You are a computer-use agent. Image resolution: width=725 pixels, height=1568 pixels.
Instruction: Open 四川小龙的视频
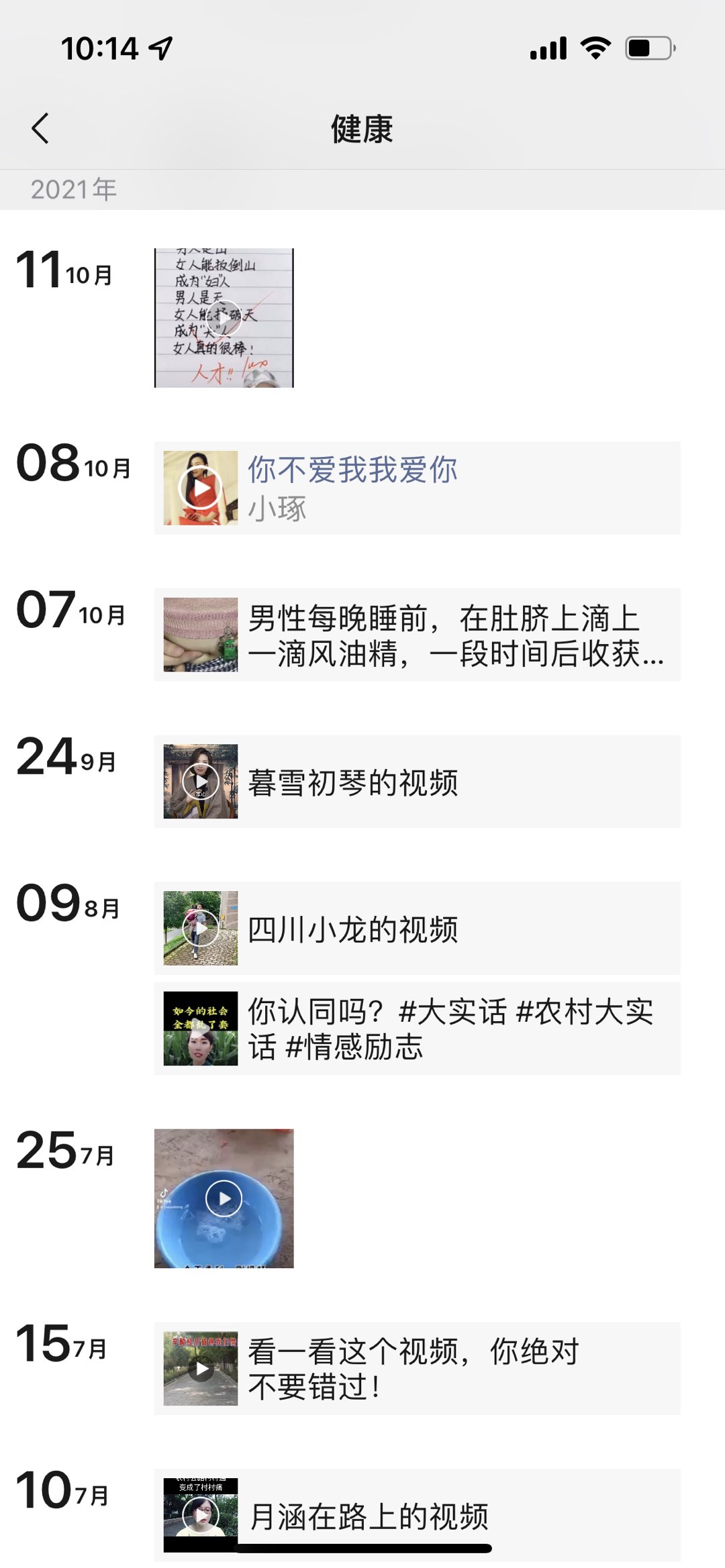pos(416,929)
